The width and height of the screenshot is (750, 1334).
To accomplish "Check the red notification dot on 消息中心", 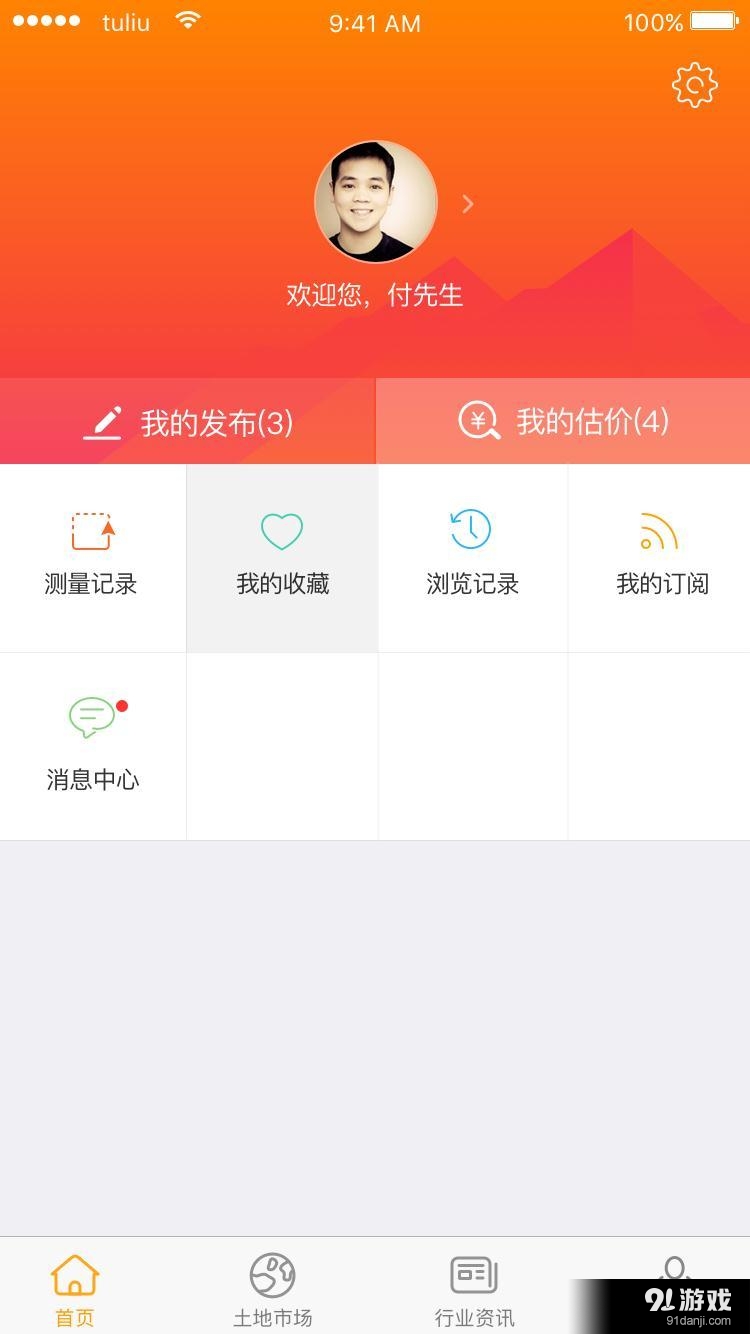I will [x=122, y=705].
